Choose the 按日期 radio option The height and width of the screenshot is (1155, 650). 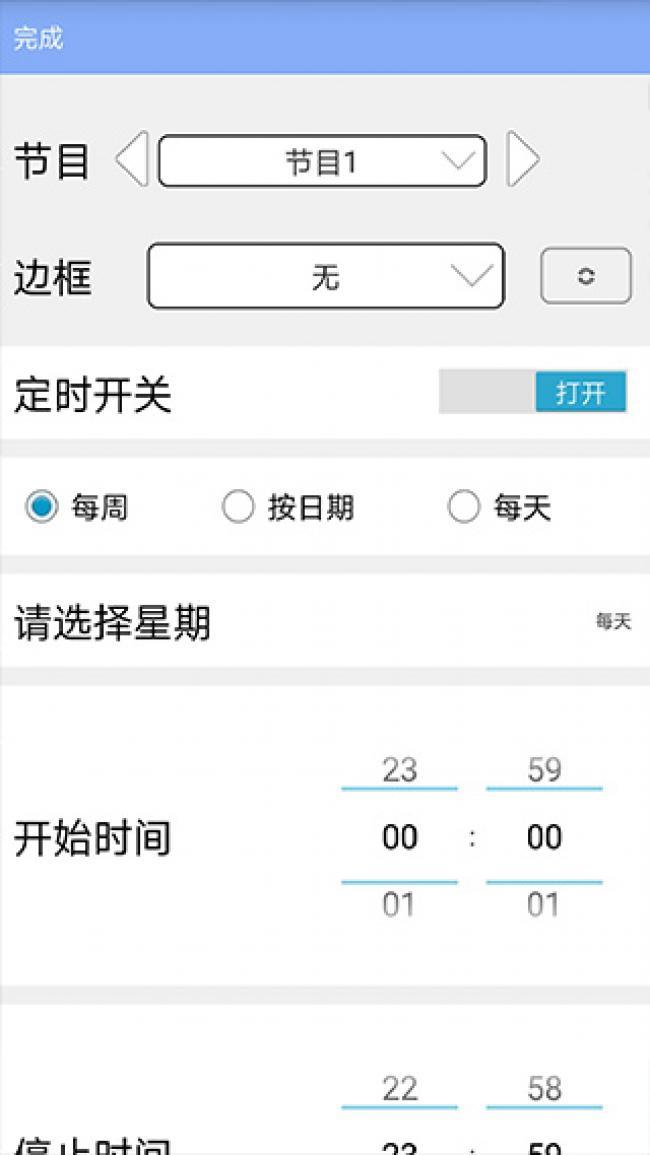[x=238, y=508]
